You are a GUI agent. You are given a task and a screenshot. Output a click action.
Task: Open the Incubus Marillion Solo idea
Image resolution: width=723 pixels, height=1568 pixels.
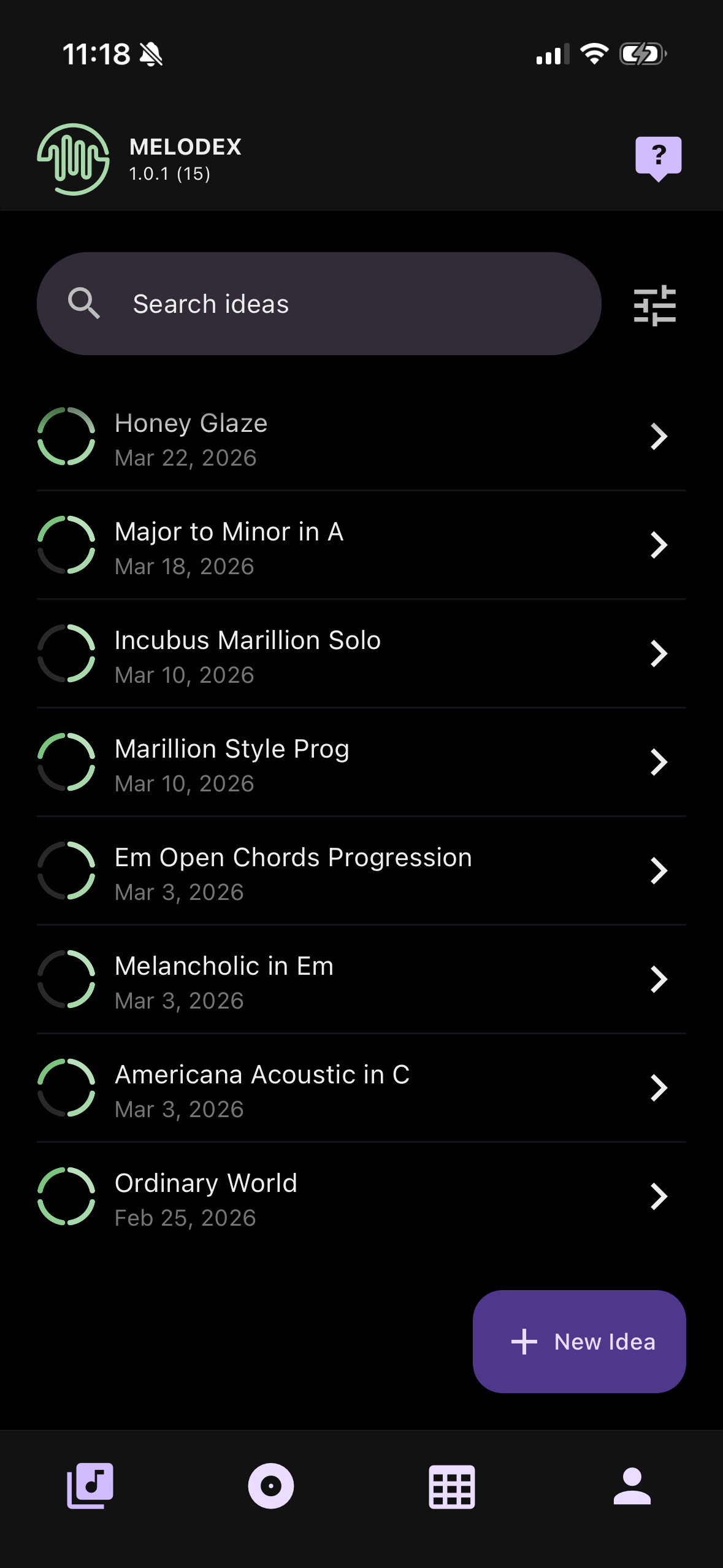362,654
